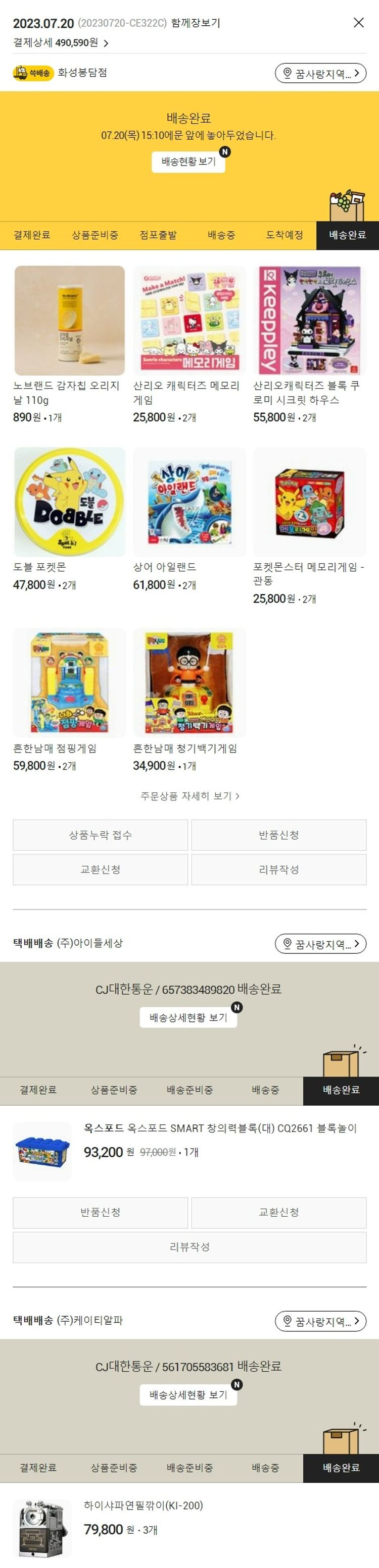Open 옥스포드 SMART 창의력블록 product
Viewport: 379px width, 1568px height.
click(219, 1128)
